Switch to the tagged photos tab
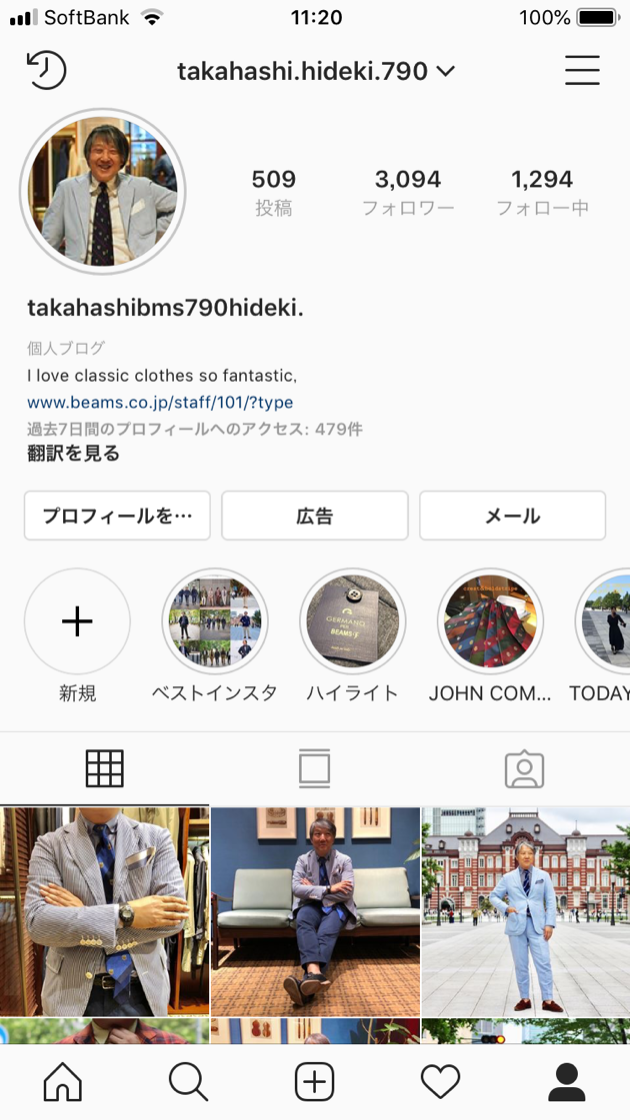 coord(524,768)
